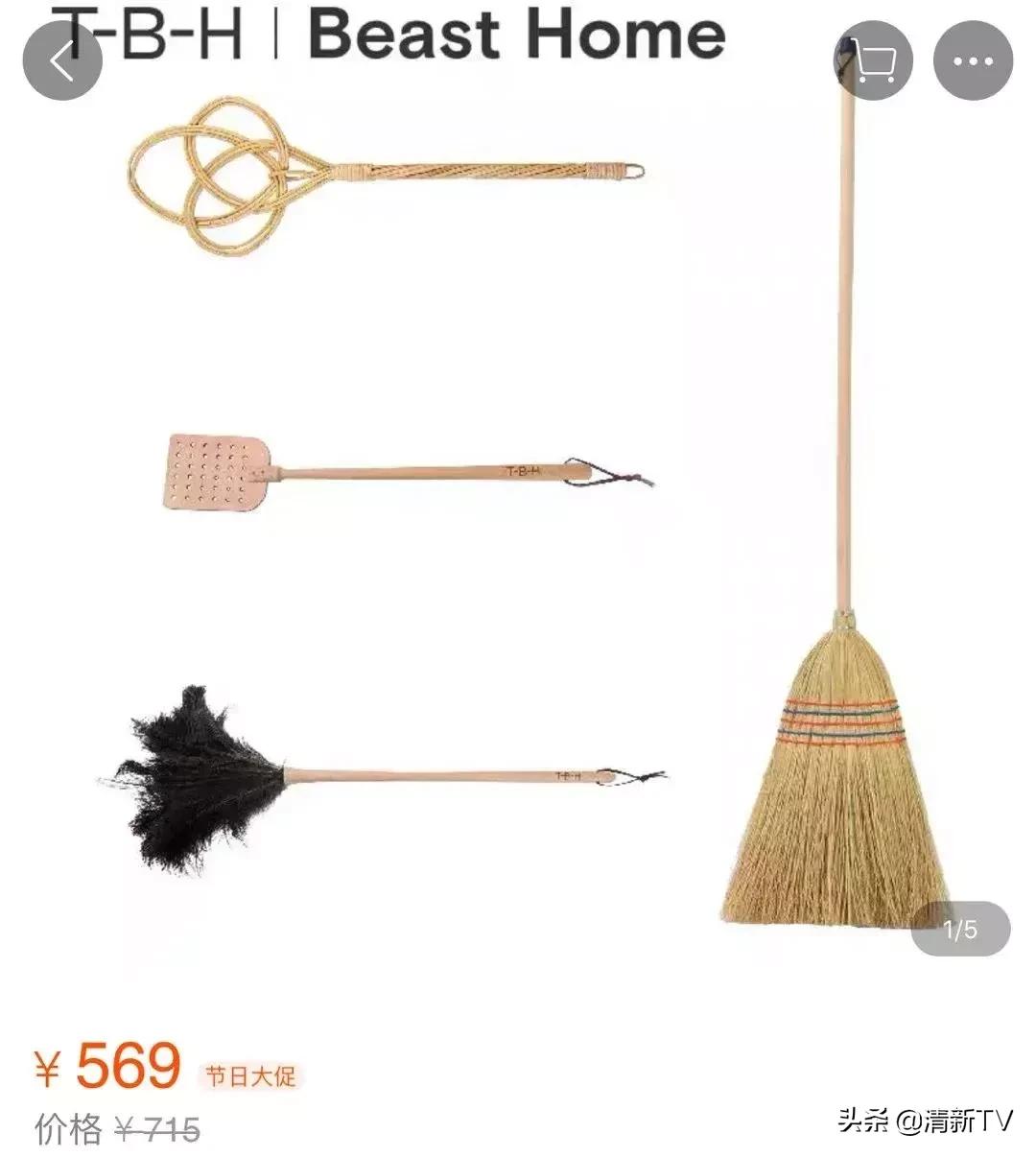Go back from the product page
The image size is (1036, 1157).
pyautogui.click(x=62, y=60)
